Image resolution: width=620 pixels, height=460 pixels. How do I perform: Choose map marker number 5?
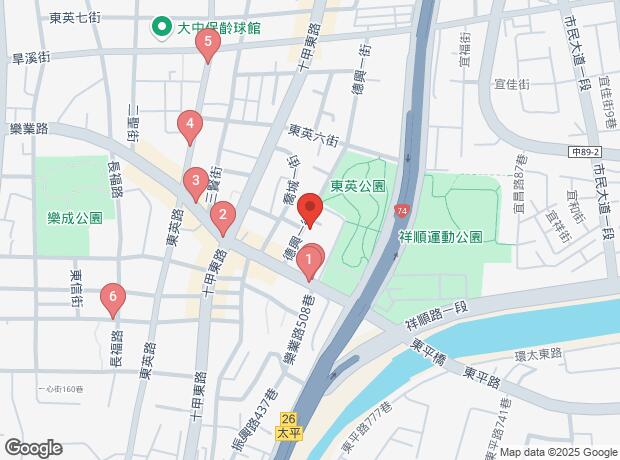click(207, 43)
